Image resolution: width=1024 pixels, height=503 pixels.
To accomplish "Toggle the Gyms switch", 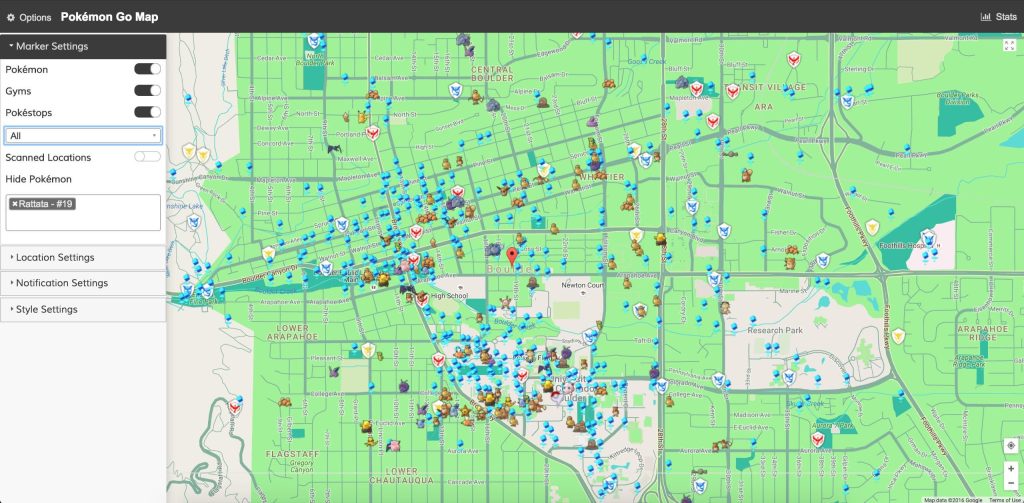I will coord(147,91).
